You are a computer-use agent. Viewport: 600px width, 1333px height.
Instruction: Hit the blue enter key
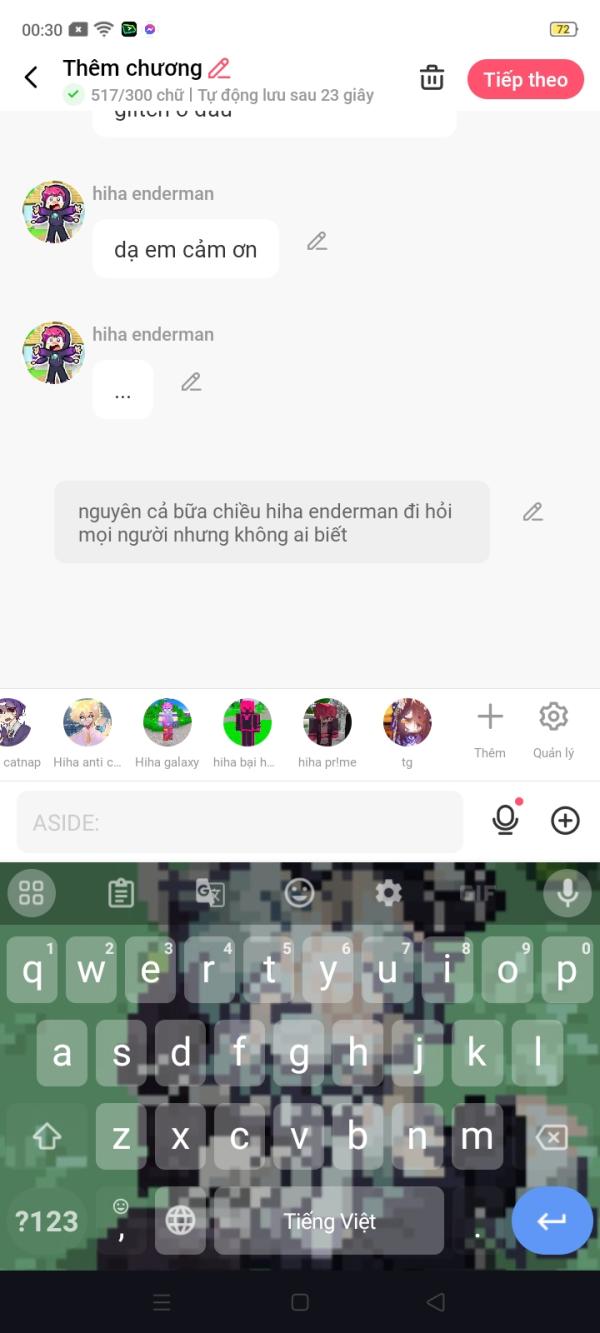(x=551, y=1221)
